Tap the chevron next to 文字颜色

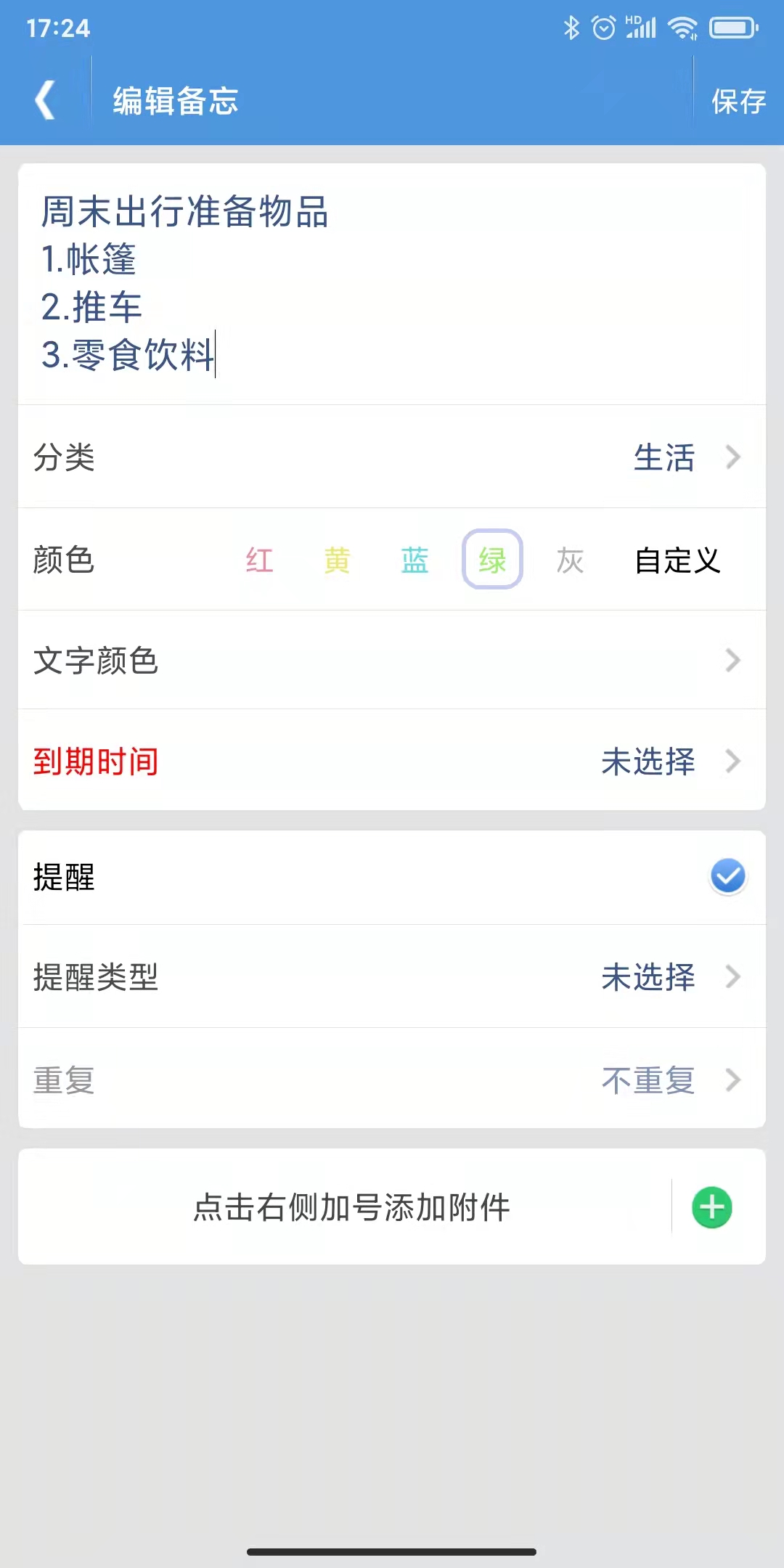coord(733,659)
